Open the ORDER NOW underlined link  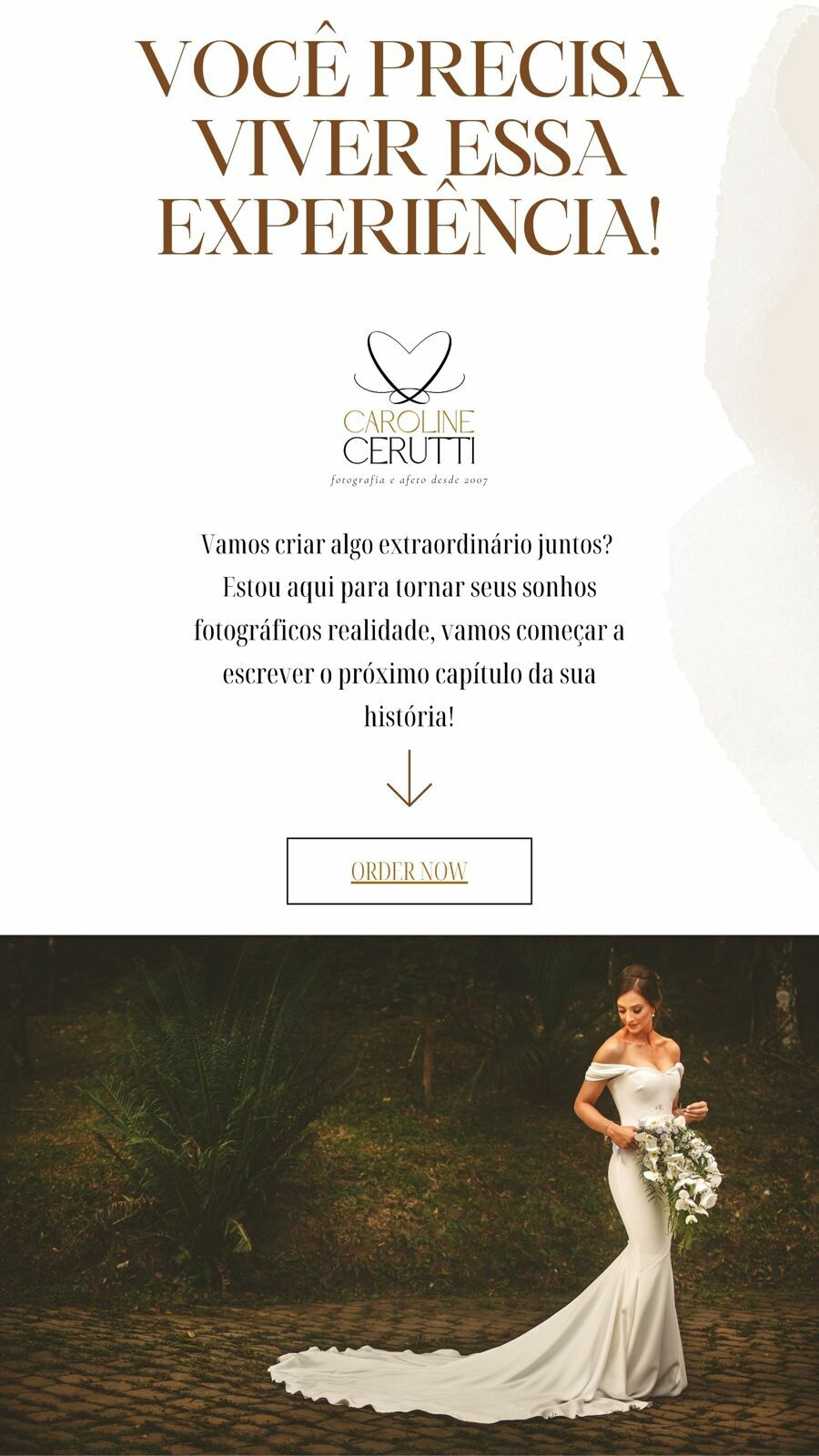409,869
